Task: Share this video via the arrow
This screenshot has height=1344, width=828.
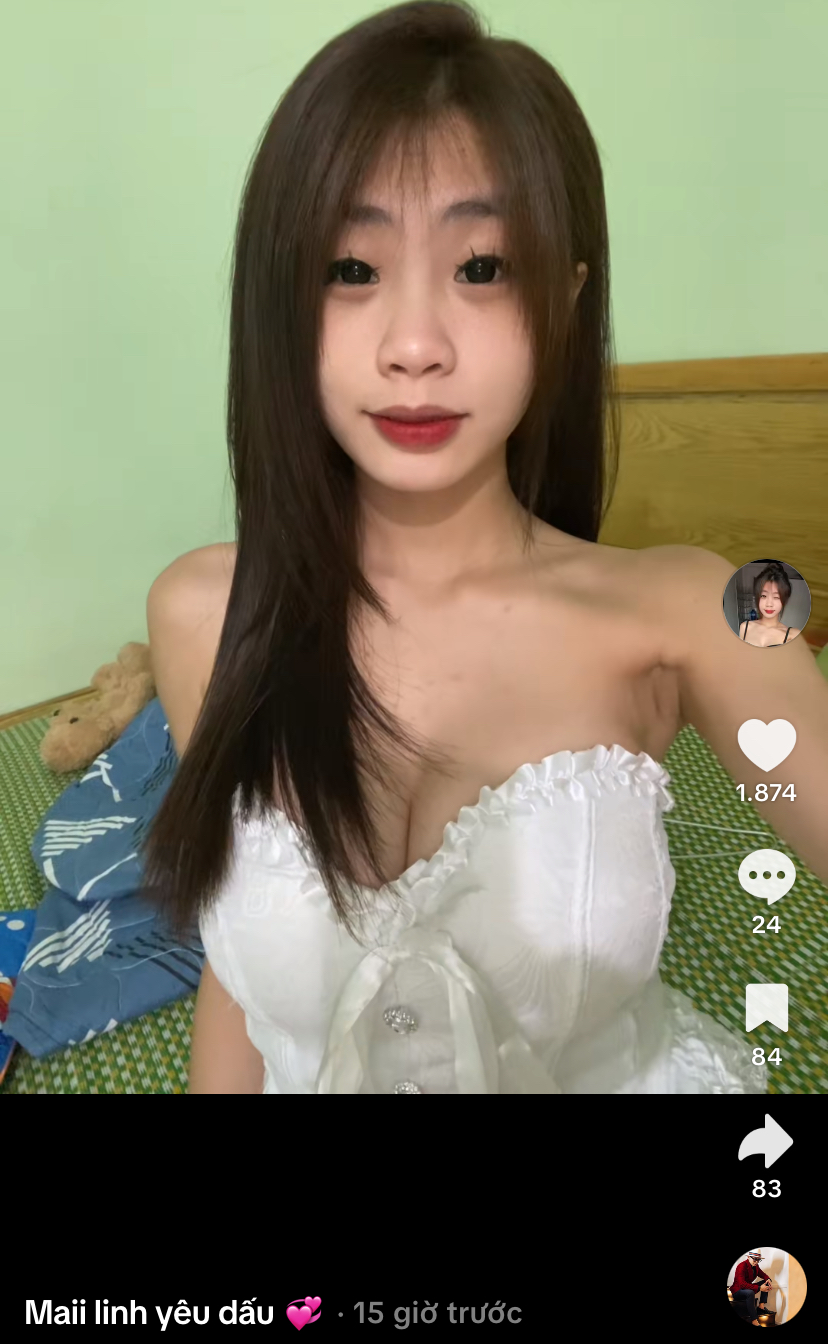Action: [766, 1141]
